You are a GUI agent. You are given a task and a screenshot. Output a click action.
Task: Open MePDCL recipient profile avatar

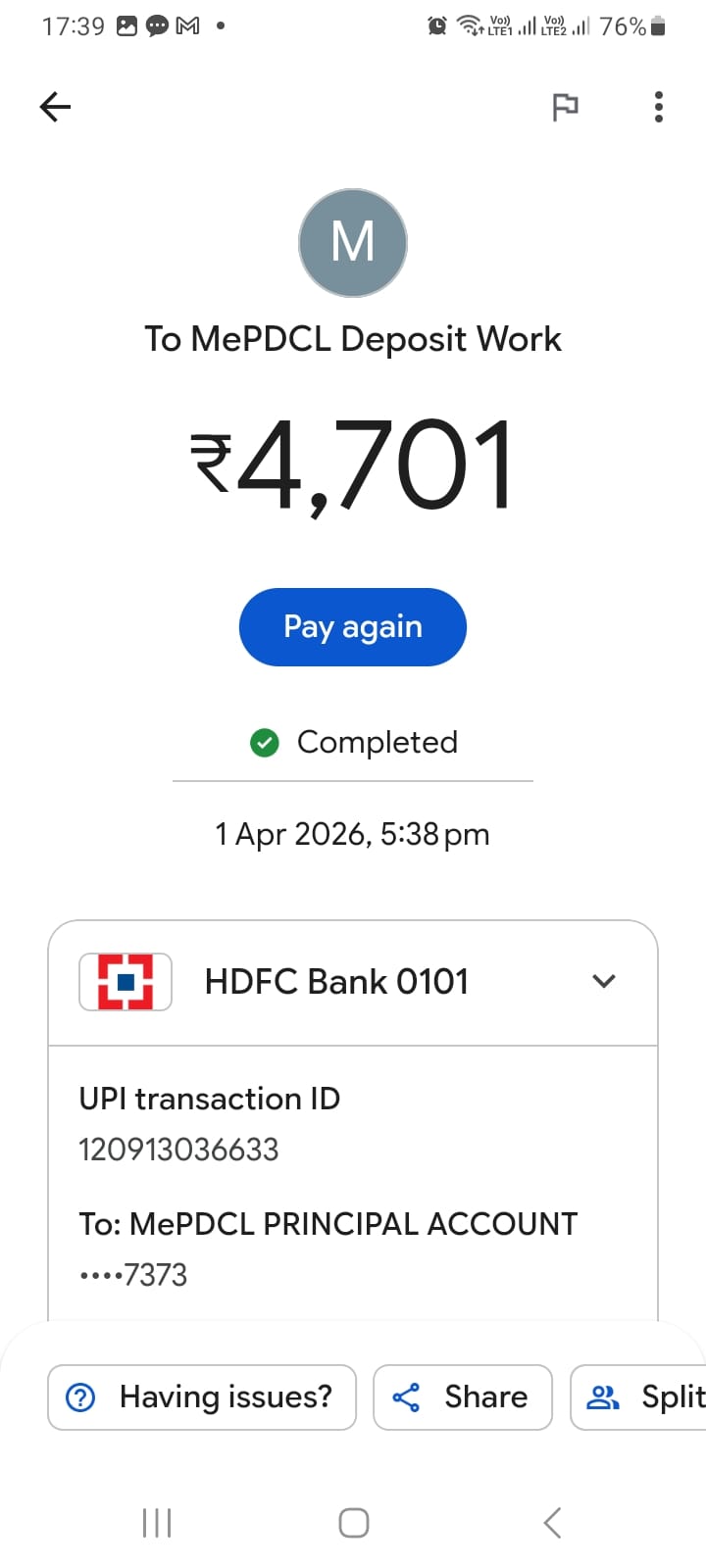click(353, 243)
